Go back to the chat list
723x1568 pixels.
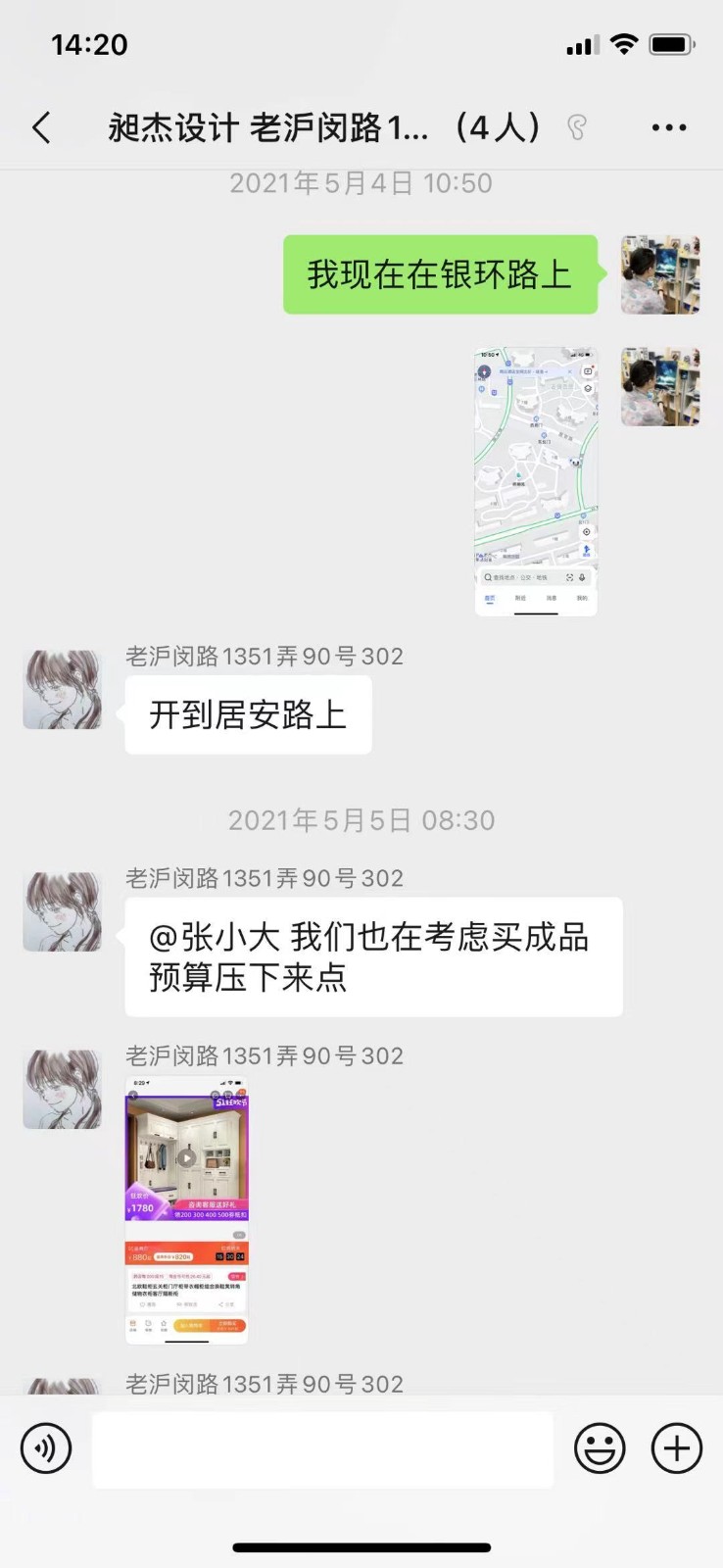point(41,127)
